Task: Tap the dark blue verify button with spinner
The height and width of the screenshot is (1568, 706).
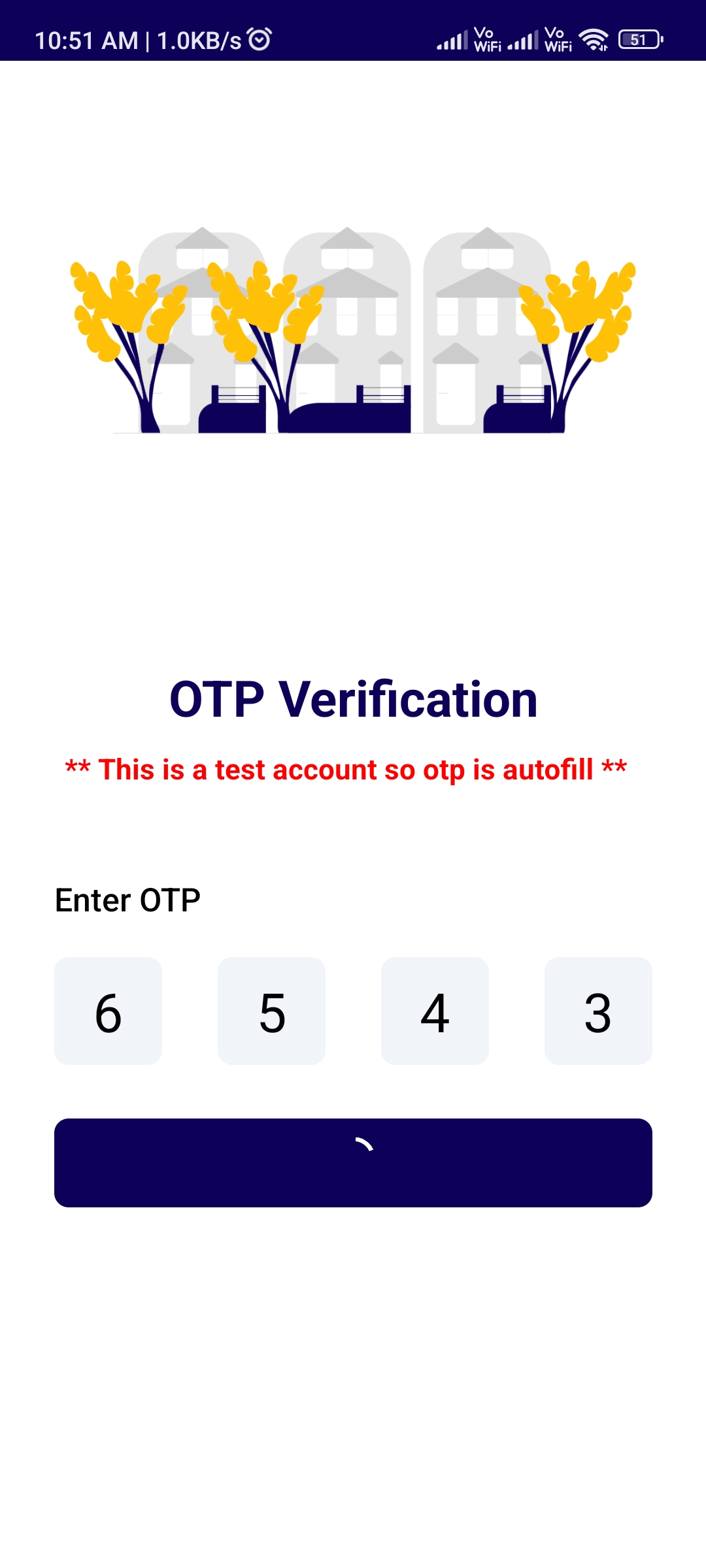Action: [x=353, y=1162]
